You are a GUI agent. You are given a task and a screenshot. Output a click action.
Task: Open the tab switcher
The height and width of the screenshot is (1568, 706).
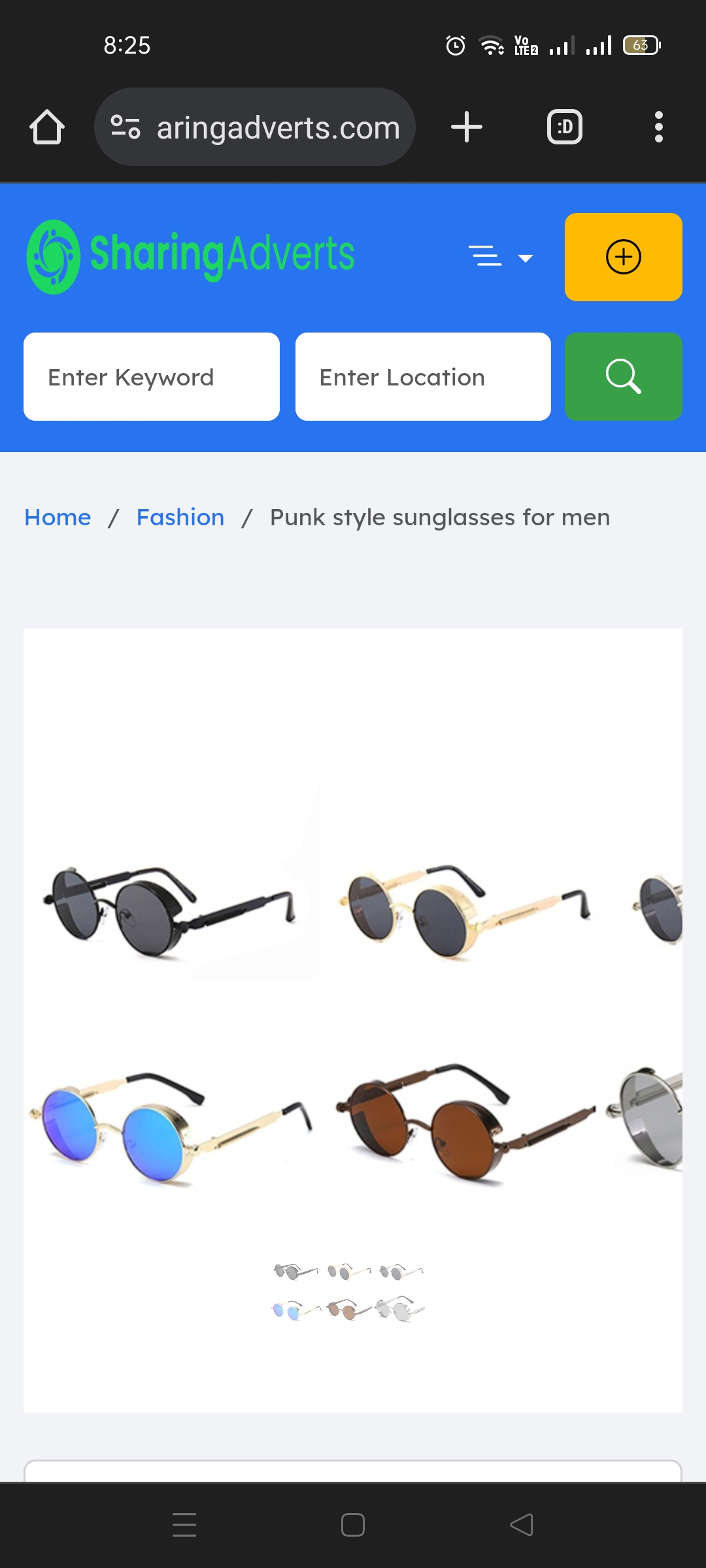[x=564, y=127]
